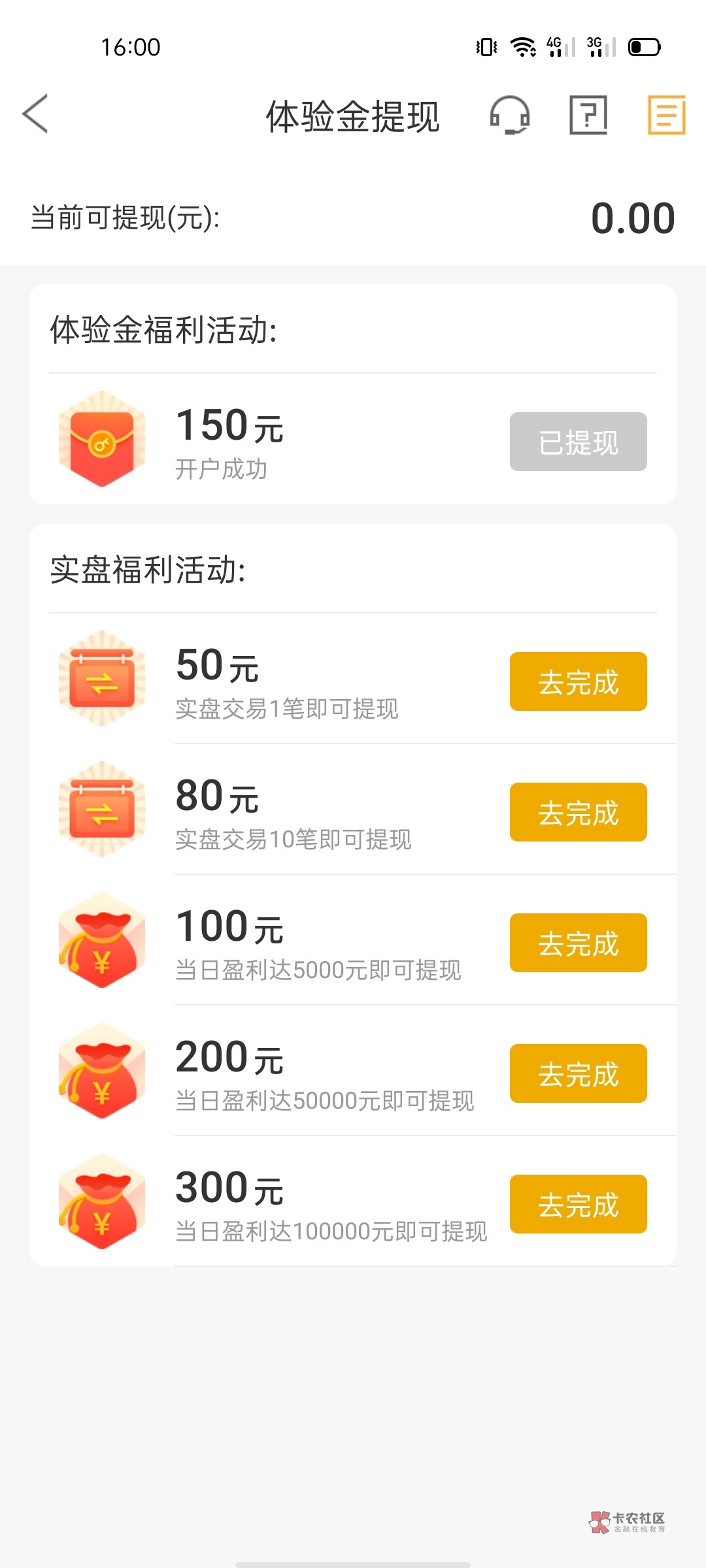Viewport: 706px width, 1568px height.
Task: Tap 去完成 for the 100元 reward
Action: click(x=579, y=943)
